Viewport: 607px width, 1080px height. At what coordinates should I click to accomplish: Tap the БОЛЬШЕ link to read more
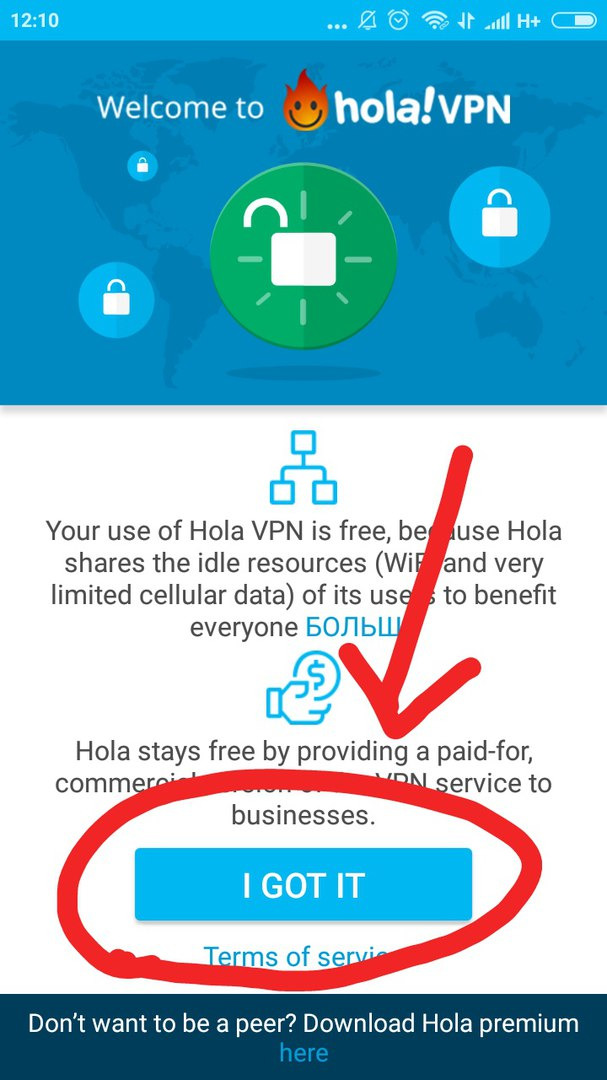click(x=350, y=627)
